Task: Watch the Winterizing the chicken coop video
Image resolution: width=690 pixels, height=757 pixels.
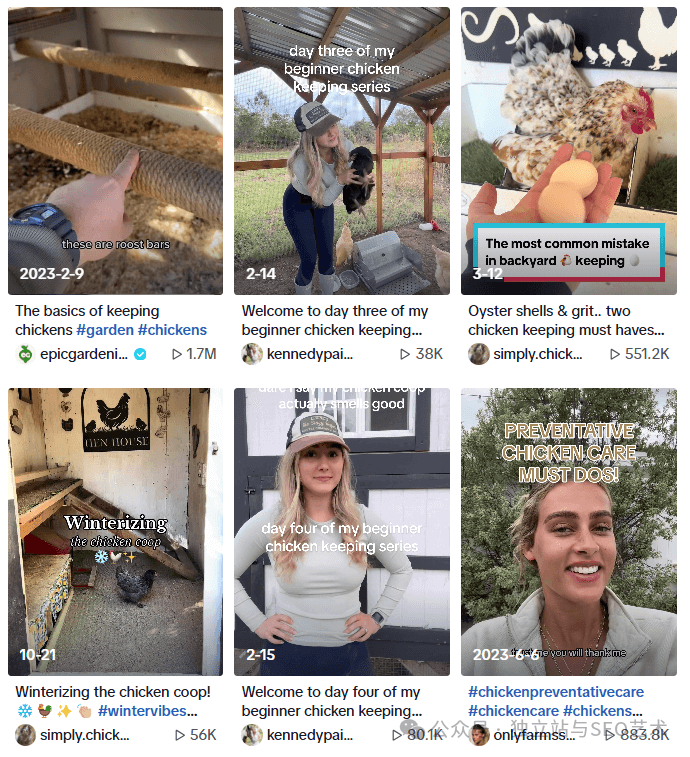Action: (115, 530)
